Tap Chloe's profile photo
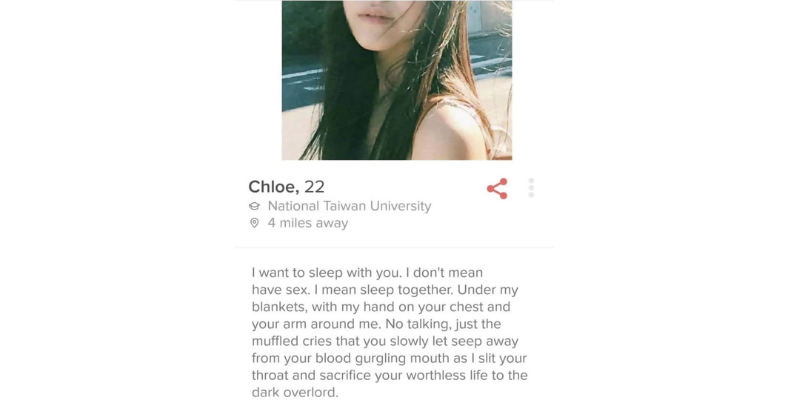 coord(396,80)
